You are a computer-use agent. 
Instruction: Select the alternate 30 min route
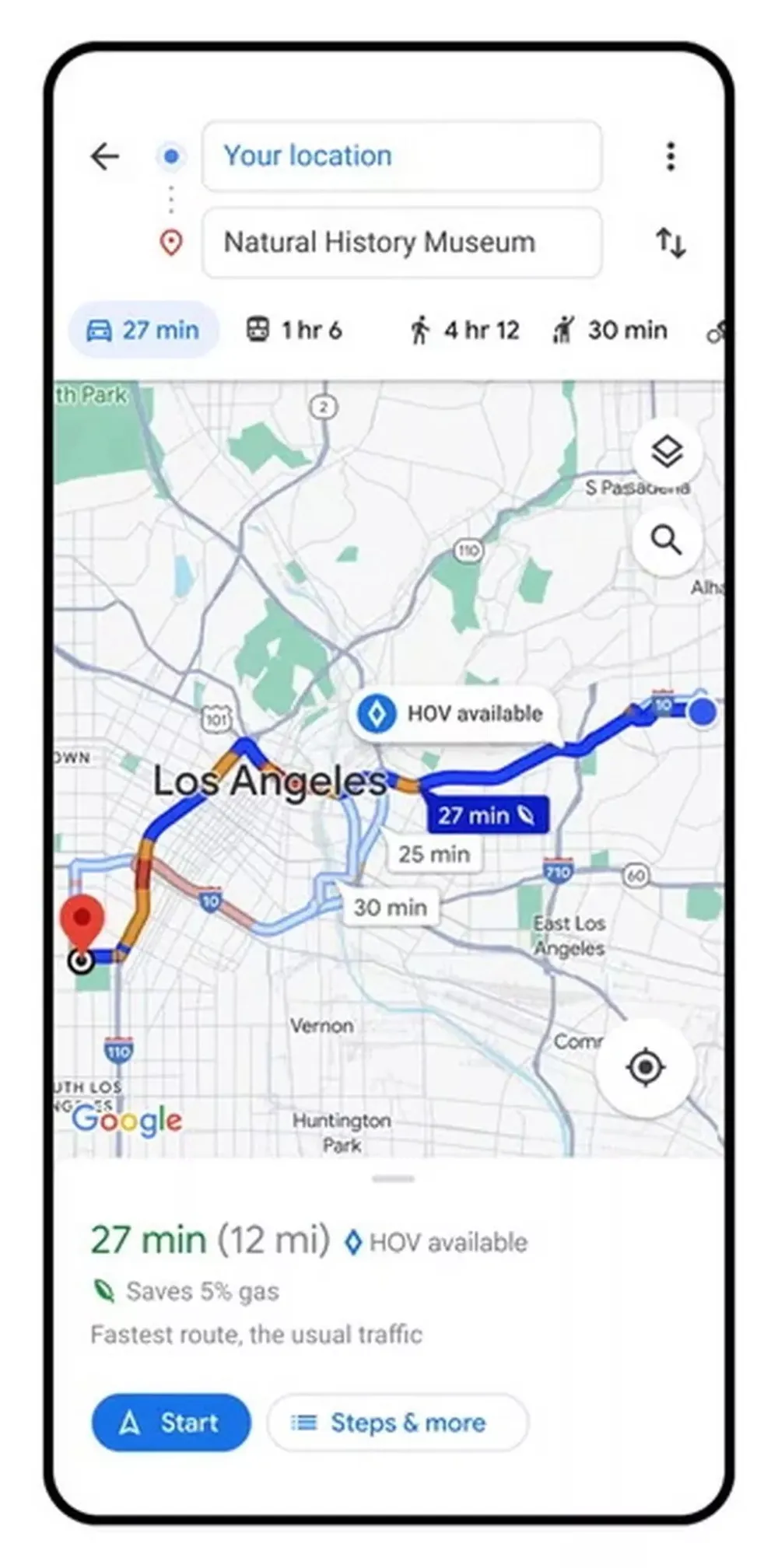pyautogui.click(x=391, y=908)
